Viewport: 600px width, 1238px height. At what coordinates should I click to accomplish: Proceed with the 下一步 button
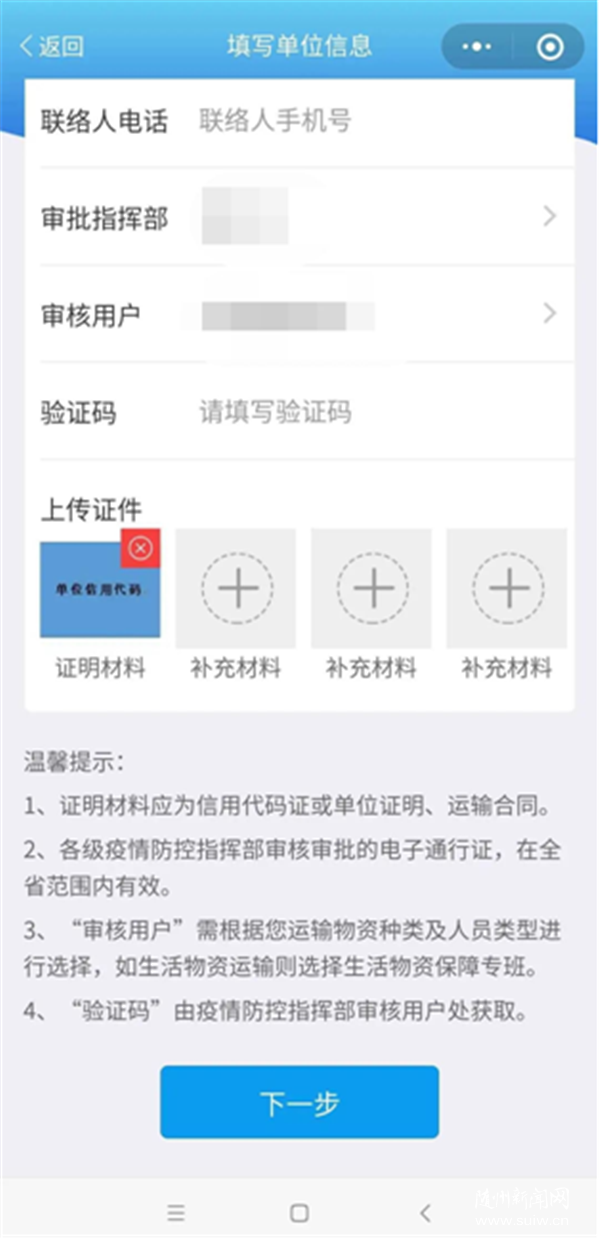[x=299, y=1102]
